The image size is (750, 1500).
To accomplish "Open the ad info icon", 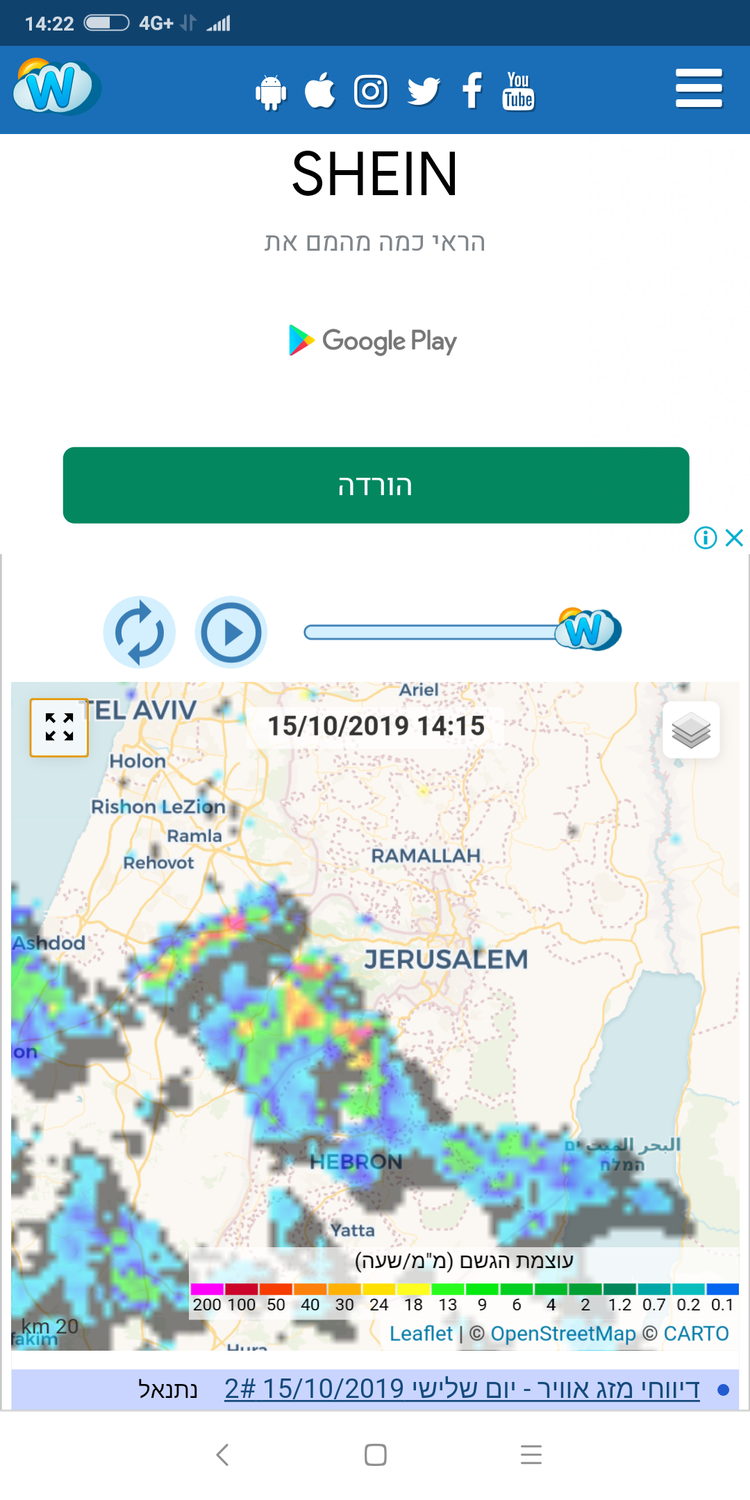I will pos(705,538).
